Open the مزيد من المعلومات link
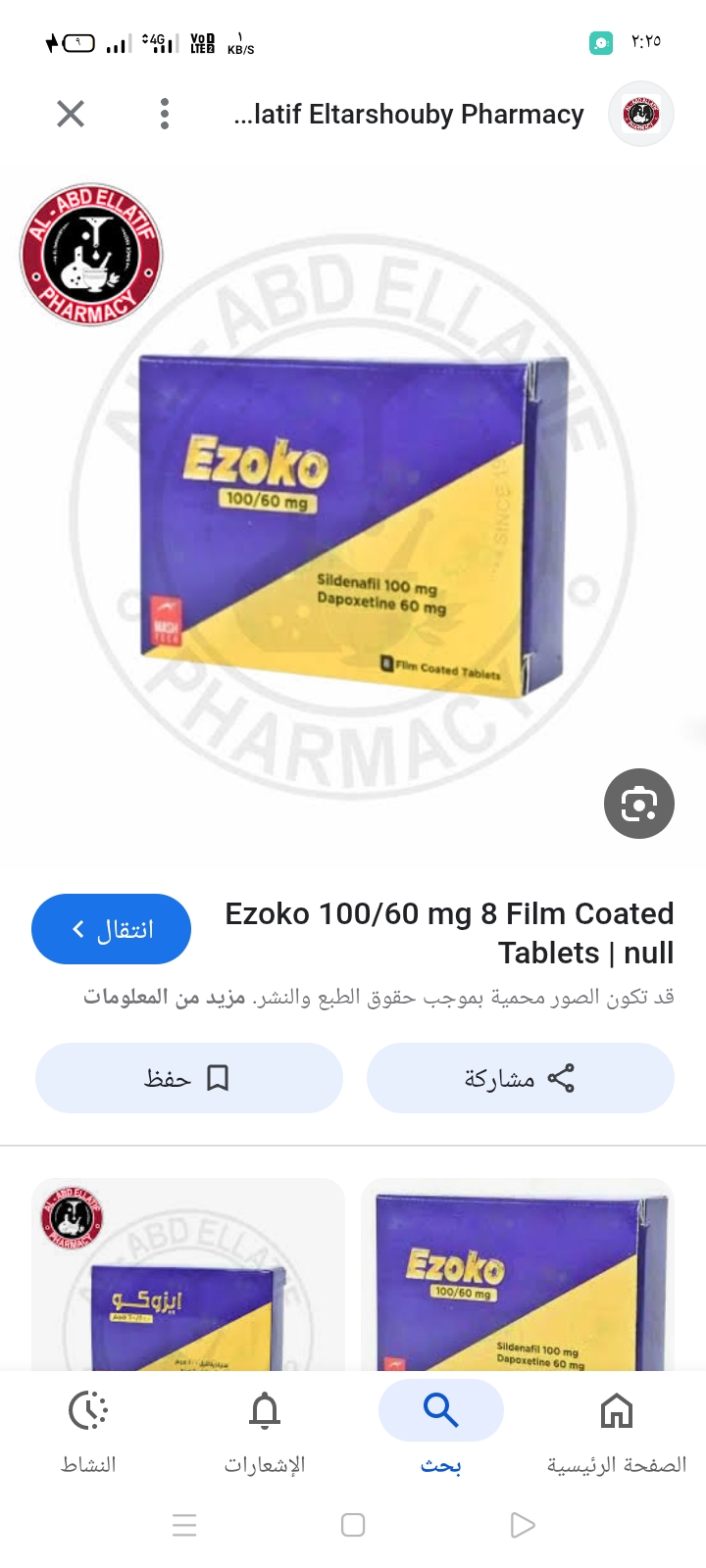The width and height of the screenshot is (706, 1568). click(165, 998)
